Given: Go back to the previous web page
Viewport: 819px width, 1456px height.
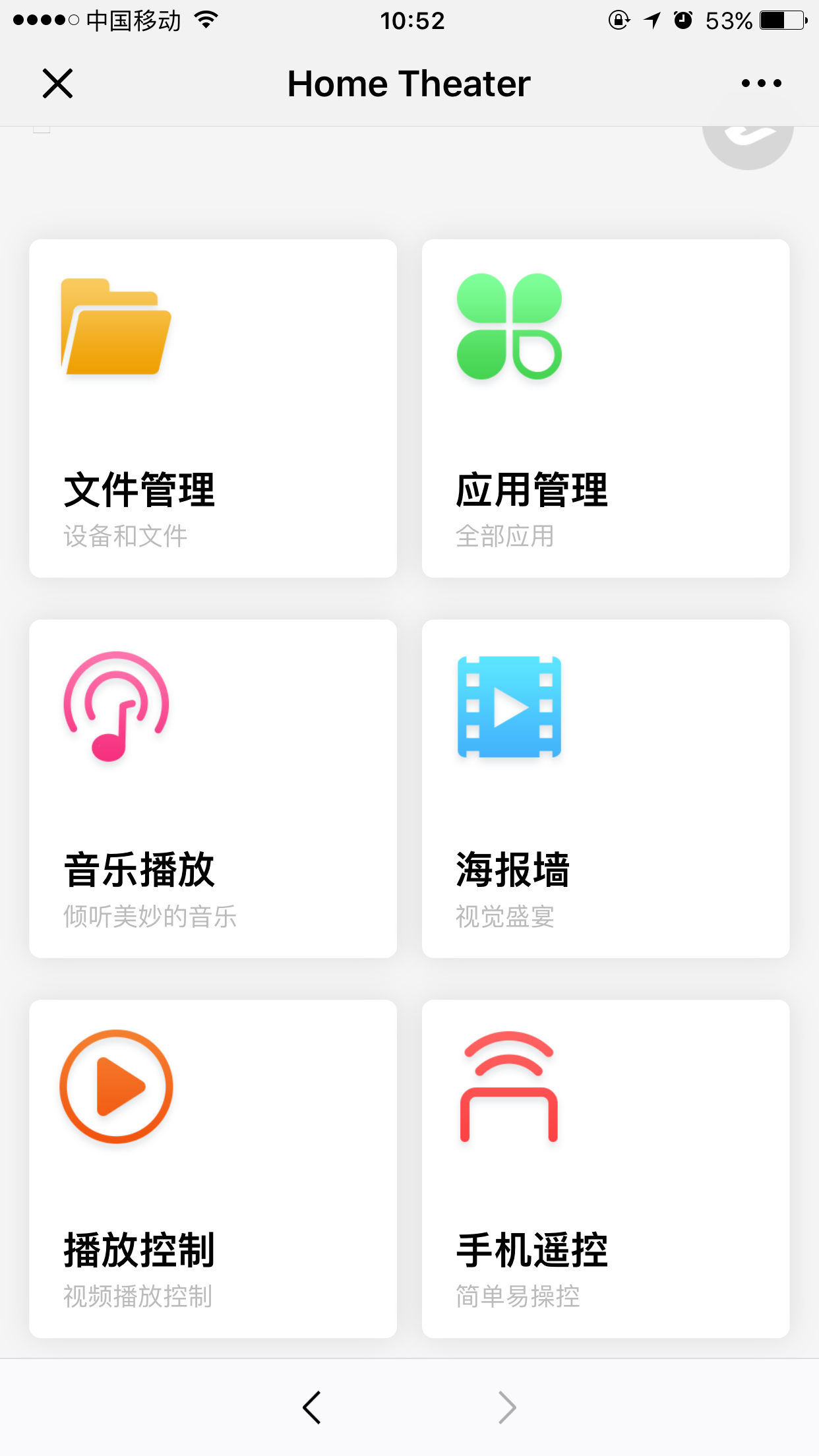Looking at the screenshot, I should coord(312,1407).
